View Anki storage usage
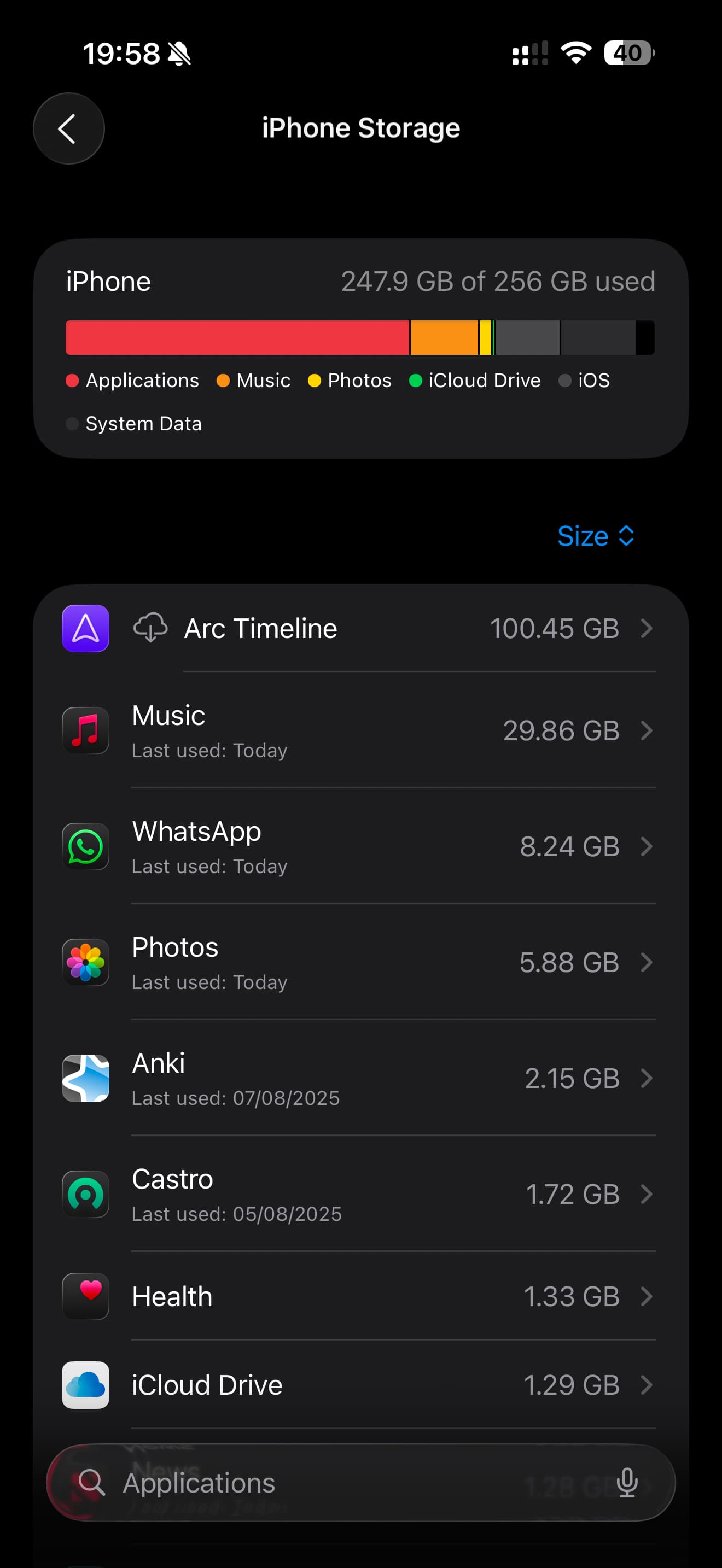722x1568 pixels. click(359, 1078)
